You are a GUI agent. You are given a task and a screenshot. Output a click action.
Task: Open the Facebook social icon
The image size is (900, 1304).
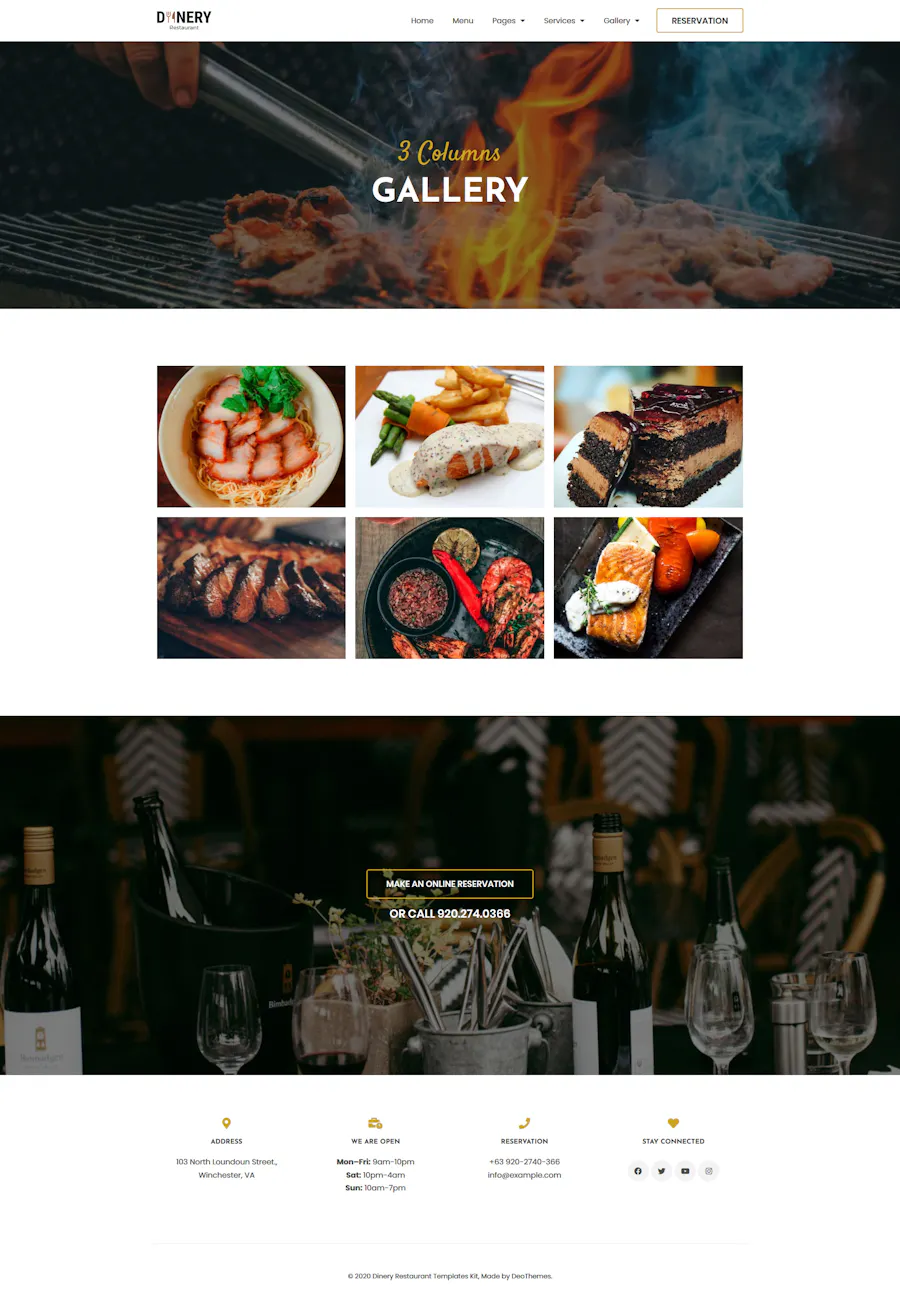[x=638, y=1171]
